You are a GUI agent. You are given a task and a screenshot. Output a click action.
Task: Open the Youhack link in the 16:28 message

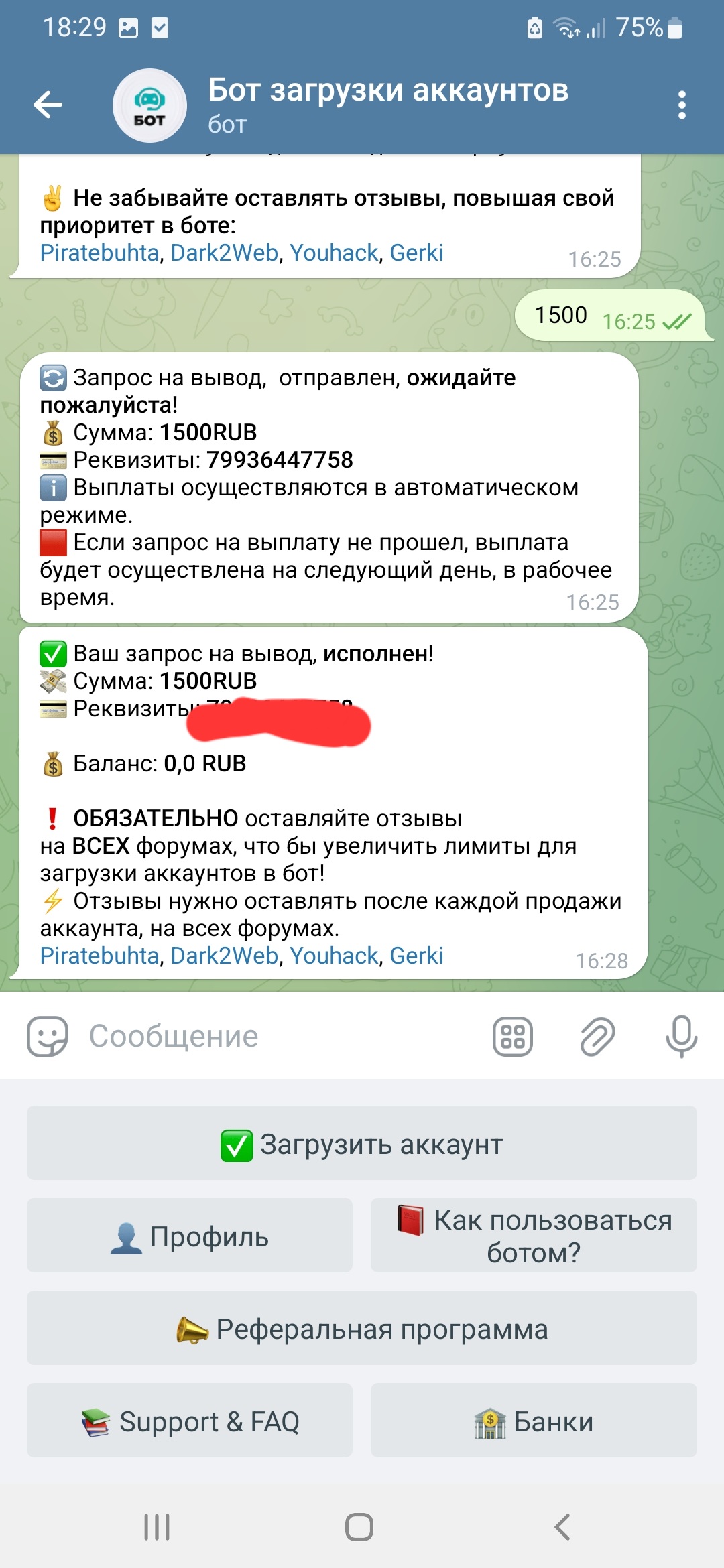334,956
